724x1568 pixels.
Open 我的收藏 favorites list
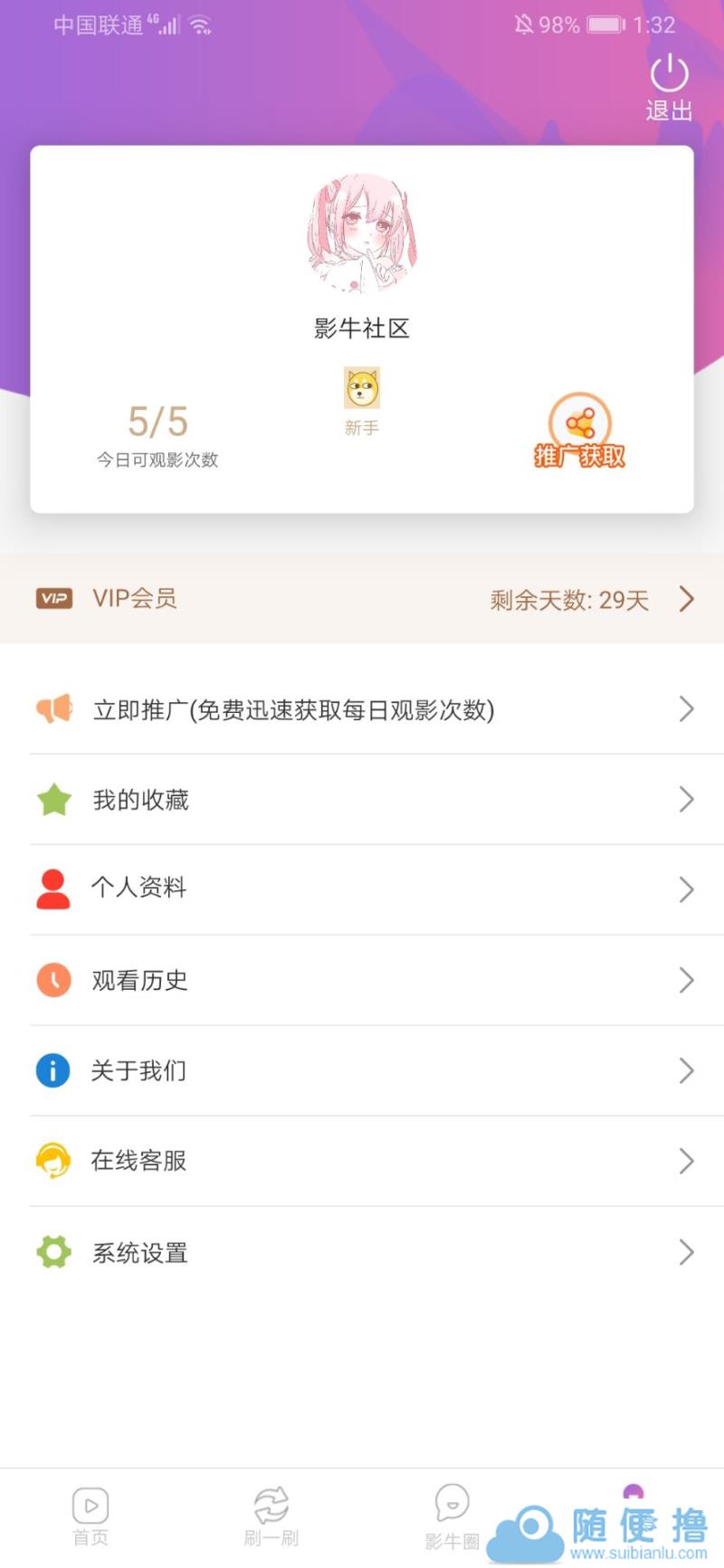[362, 800]
